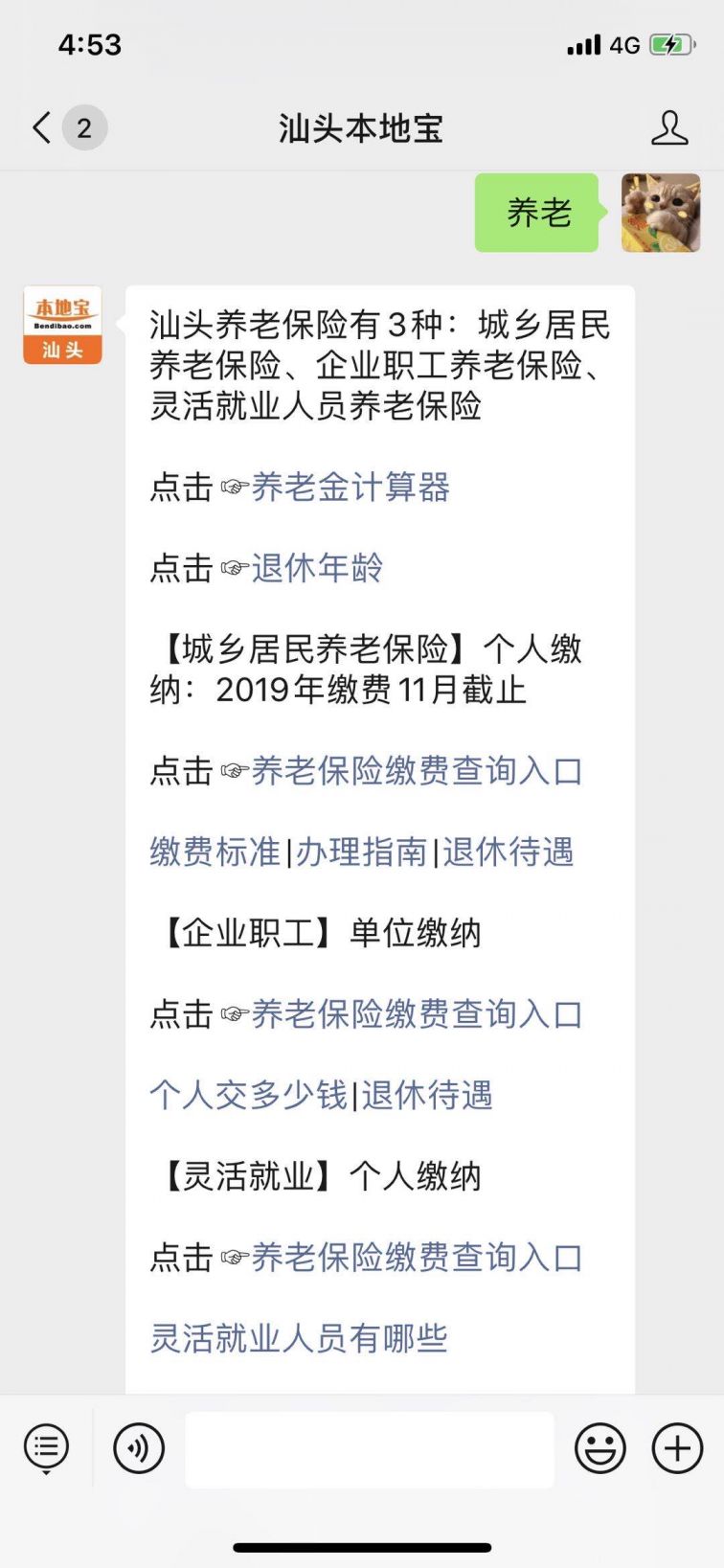Viewport: 724px width, 1568px height.
Task: Open the 个人交多少钱 link
Action: (x=249, y=1095)
